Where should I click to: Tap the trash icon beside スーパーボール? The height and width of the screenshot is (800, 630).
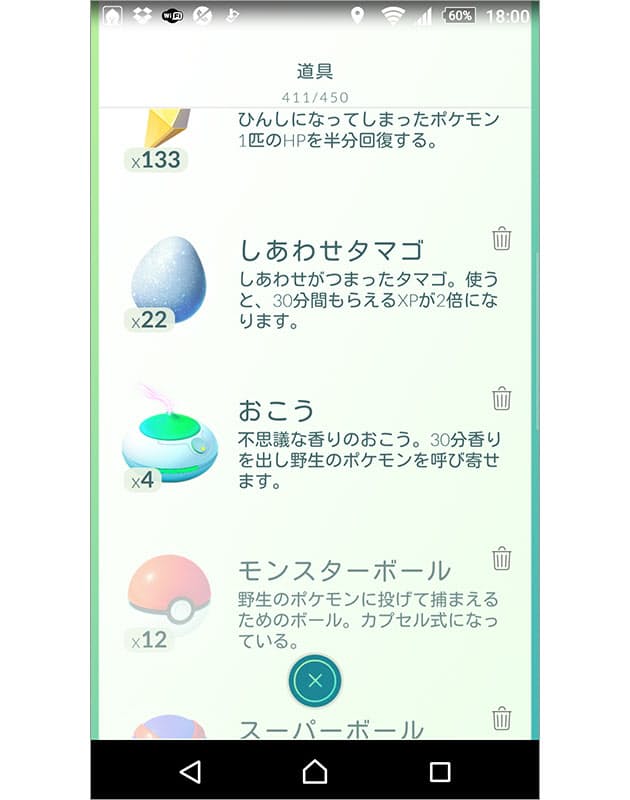click(x=502, y=718)
